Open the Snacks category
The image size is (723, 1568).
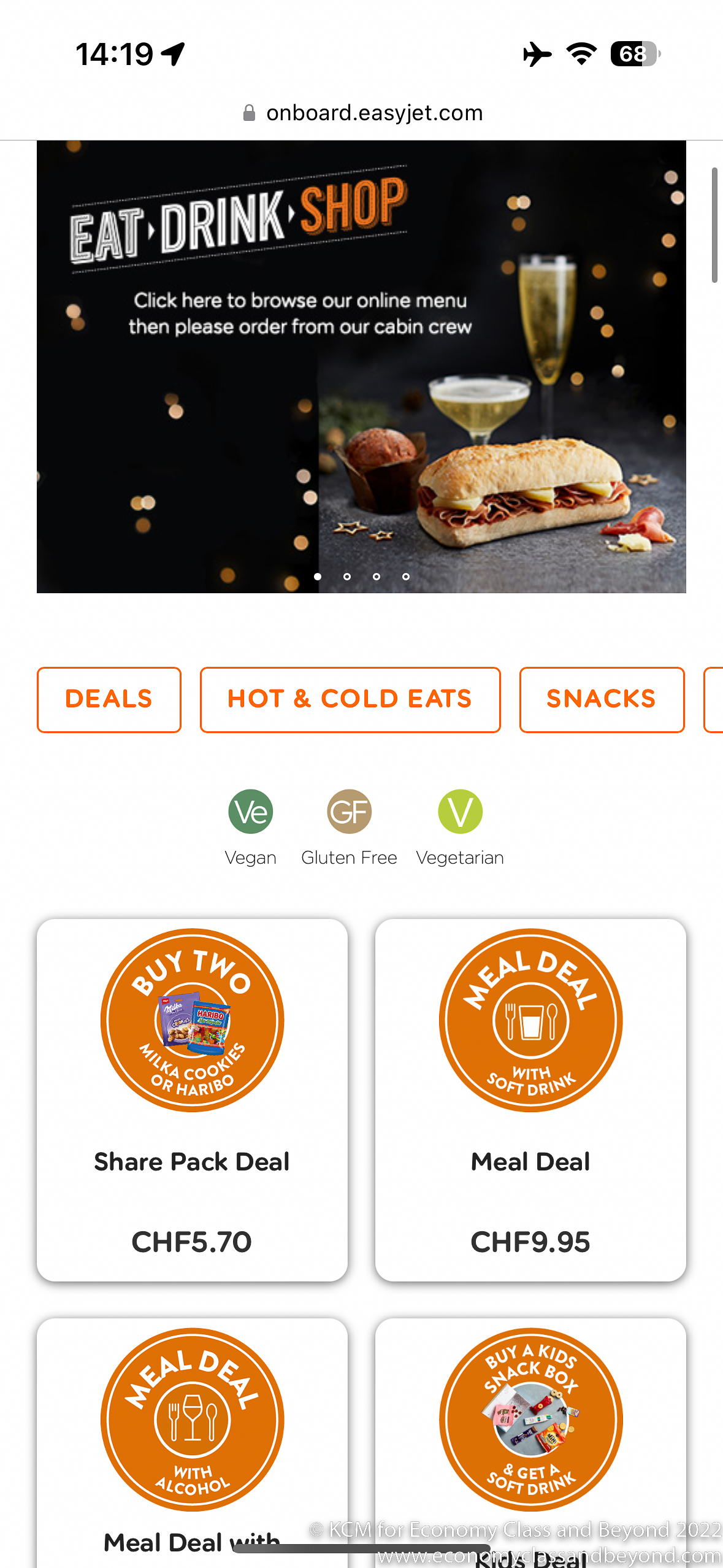601,699
